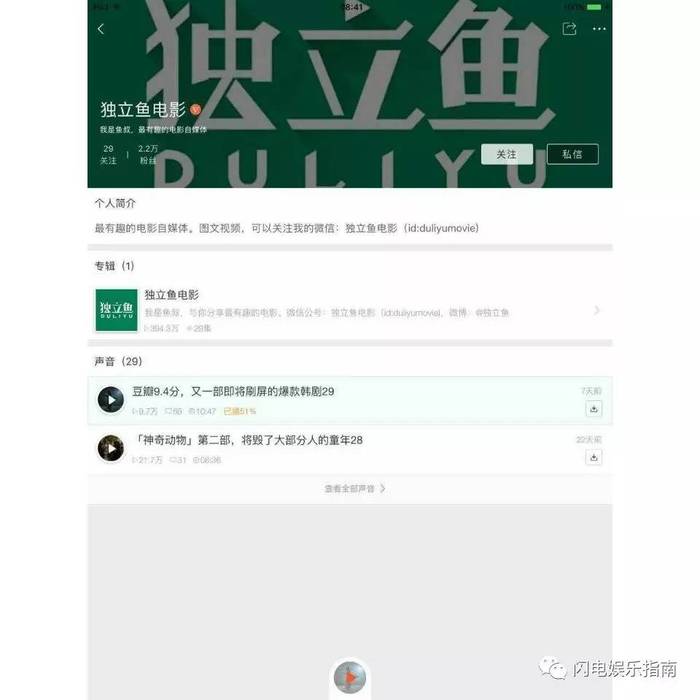
Task: Download the 豆瓣9.4分 韩剧 audio
Action: (594, 409)
